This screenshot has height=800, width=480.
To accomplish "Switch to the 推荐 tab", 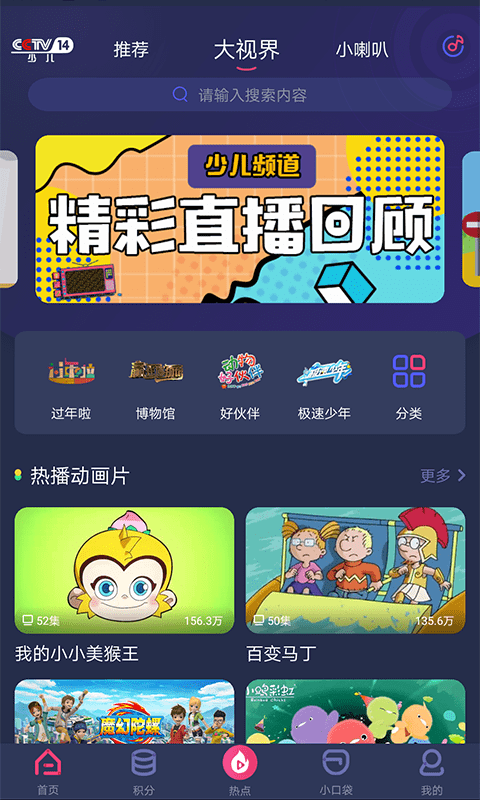I will [131, 50].
